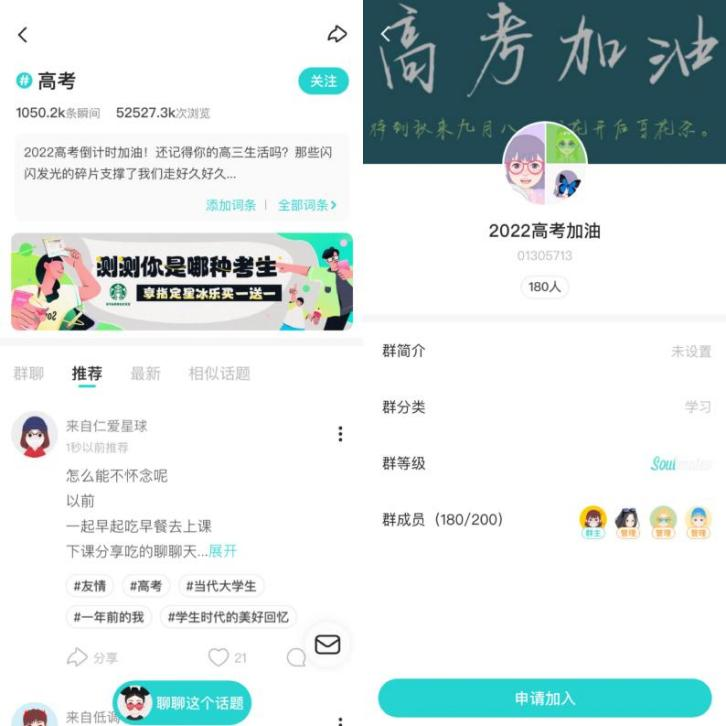726x726 pixels.
Task: Switch to the 群聊 tab
Action: 29,373
